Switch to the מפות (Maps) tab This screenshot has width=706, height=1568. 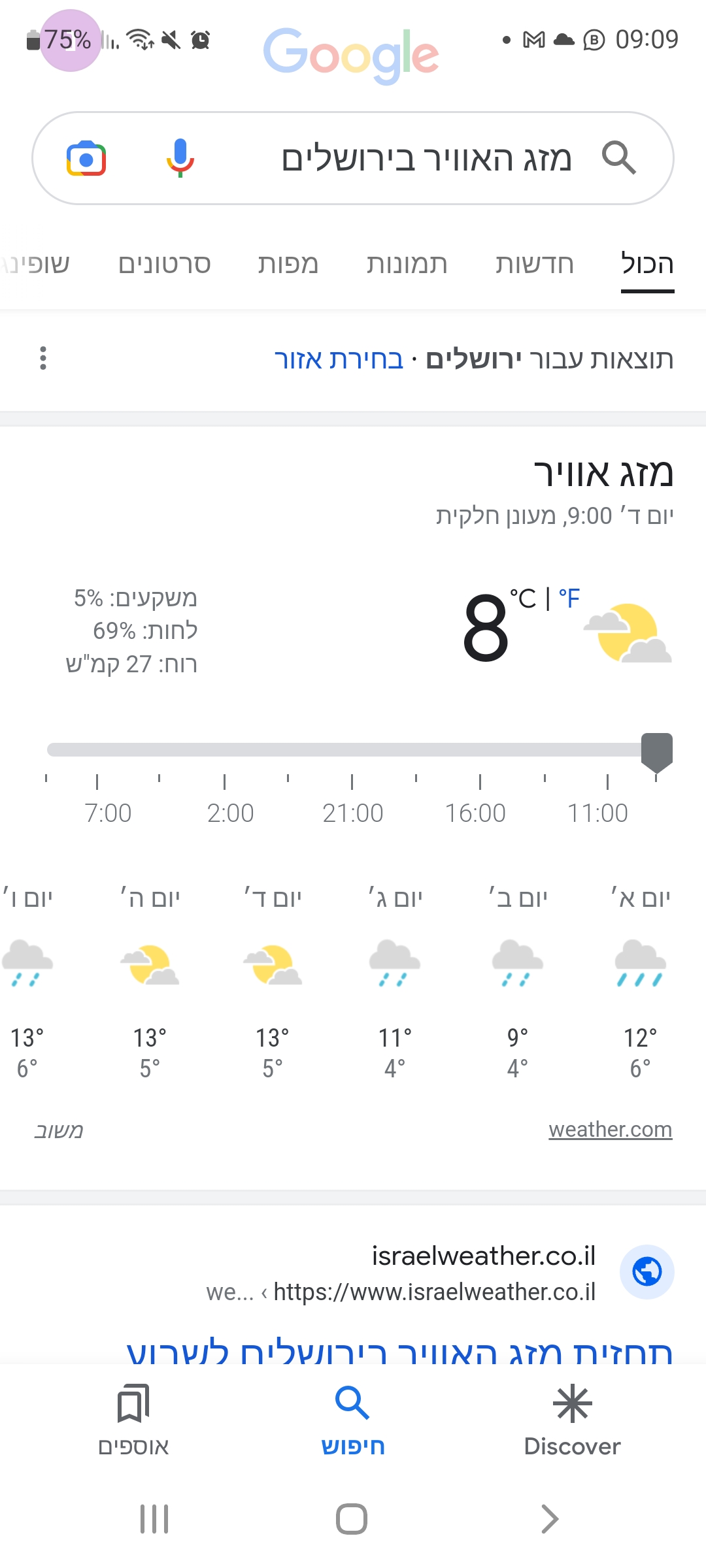[x=288, y=264]
